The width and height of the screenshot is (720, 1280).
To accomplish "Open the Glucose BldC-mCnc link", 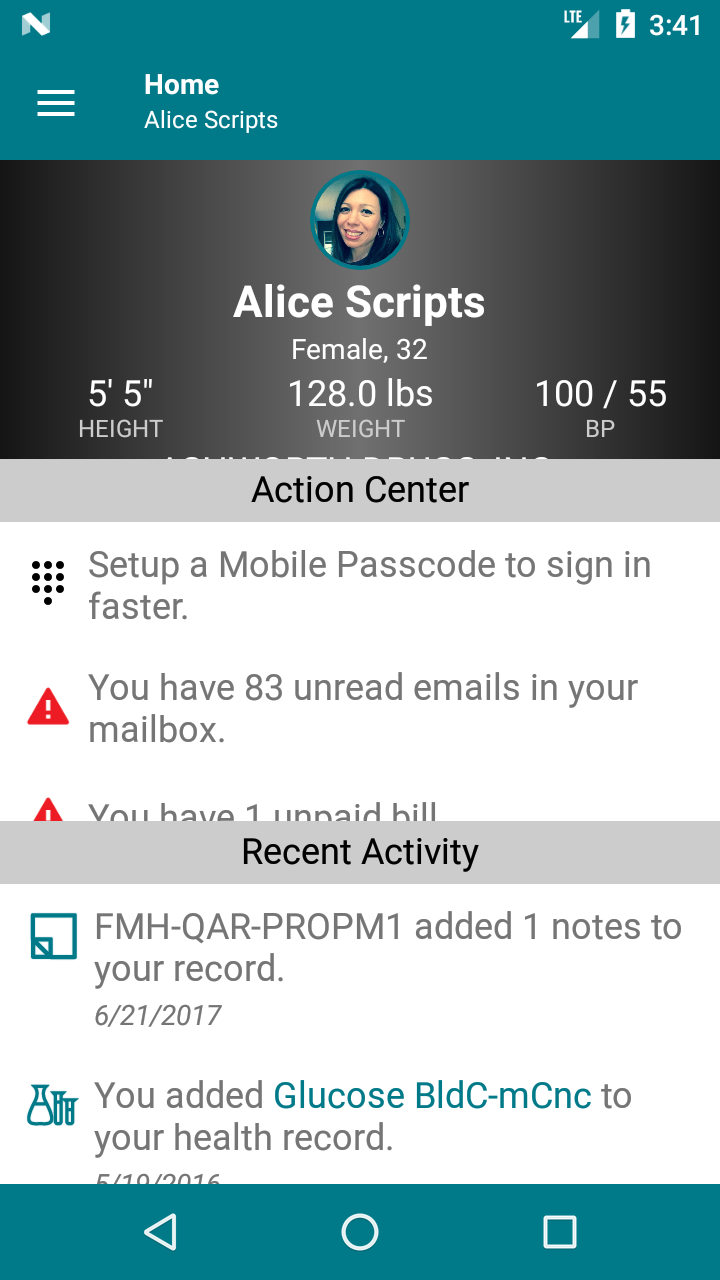I will click(x=432, y=1095).
